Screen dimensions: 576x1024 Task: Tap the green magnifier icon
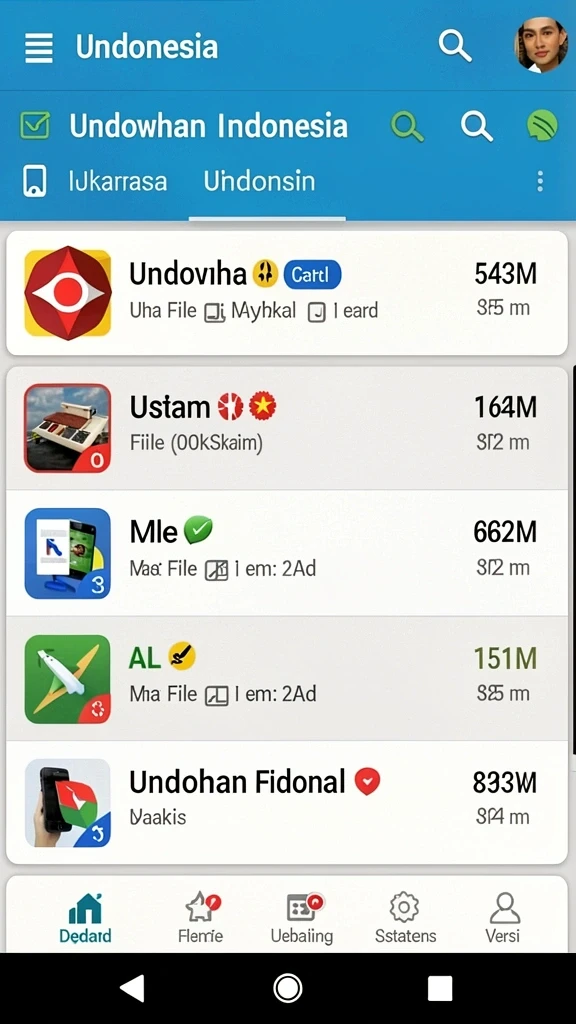pyautogui.click(x=407, y=125)
